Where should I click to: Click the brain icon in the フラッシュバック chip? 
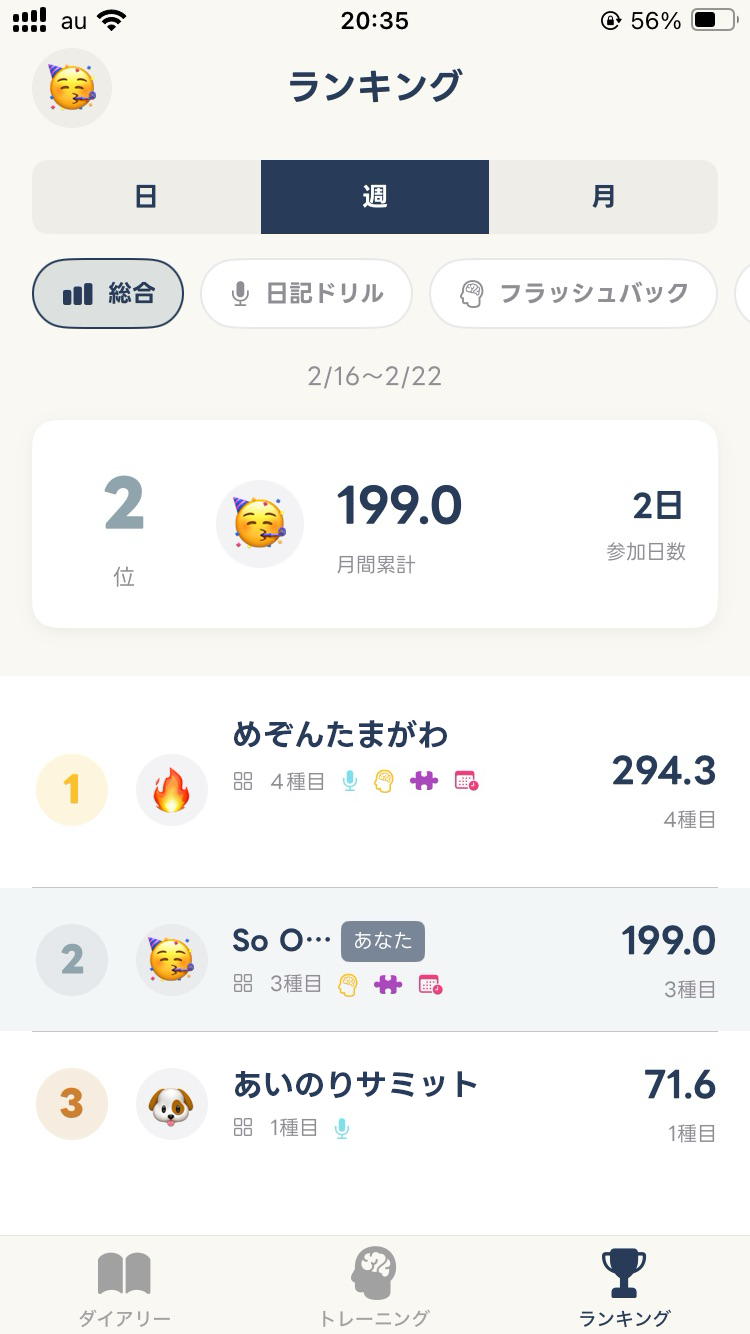coord(472,293)
